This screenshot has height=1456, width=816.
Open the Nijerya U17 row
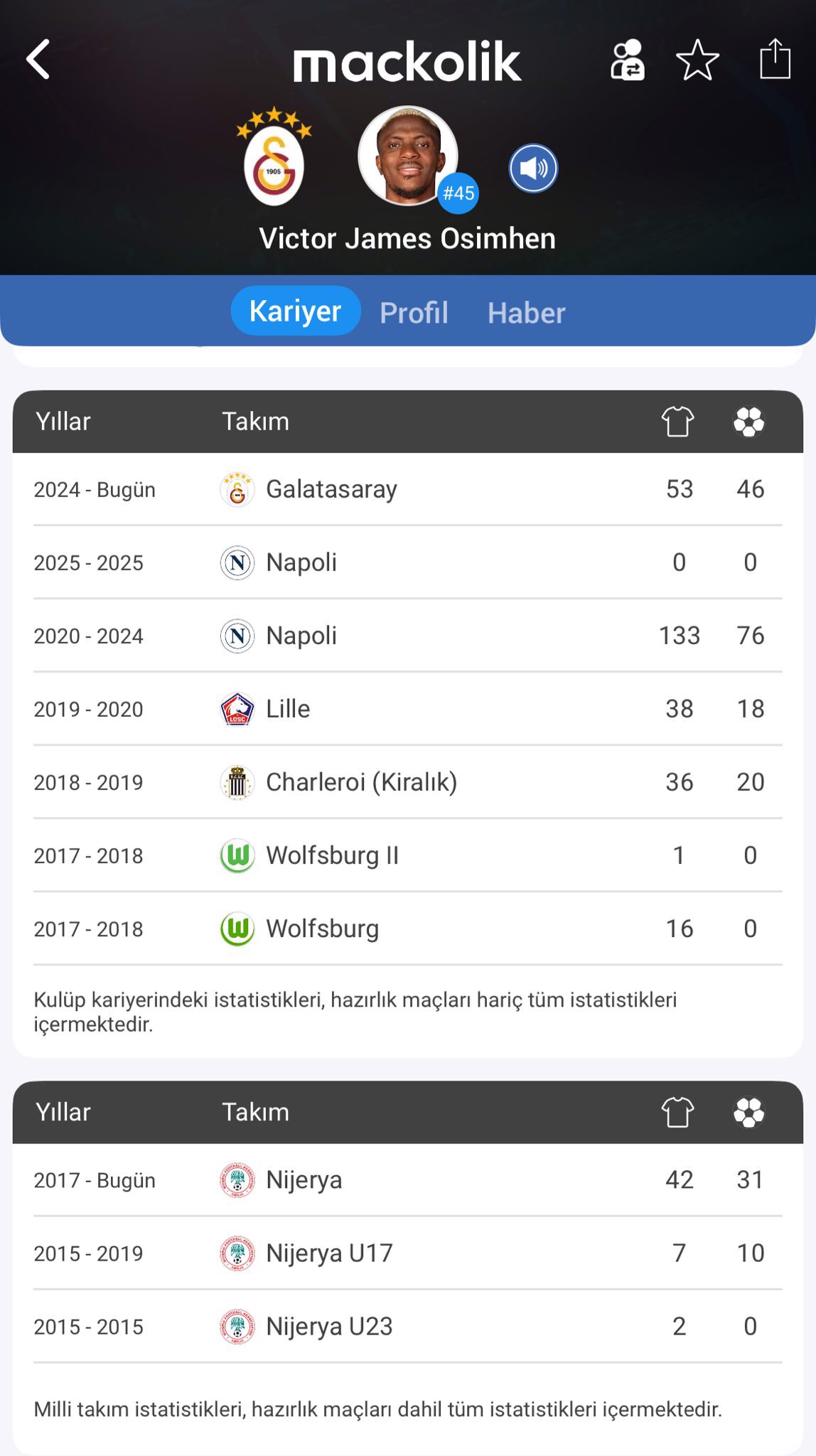407,1253
